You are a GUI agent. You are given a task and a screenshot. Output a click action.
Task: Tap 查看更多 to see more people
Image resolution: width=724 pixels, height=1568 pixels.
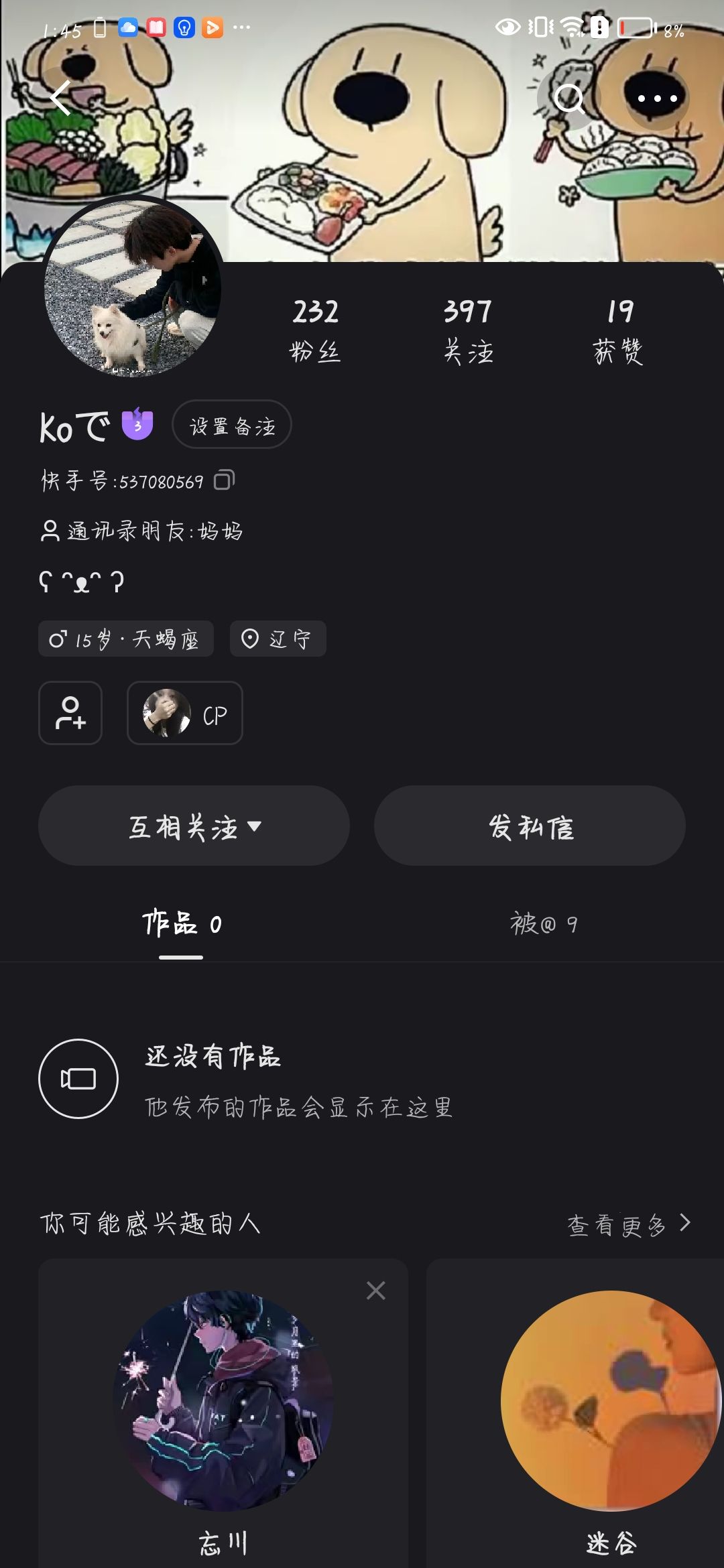(x=628, y=1224)
